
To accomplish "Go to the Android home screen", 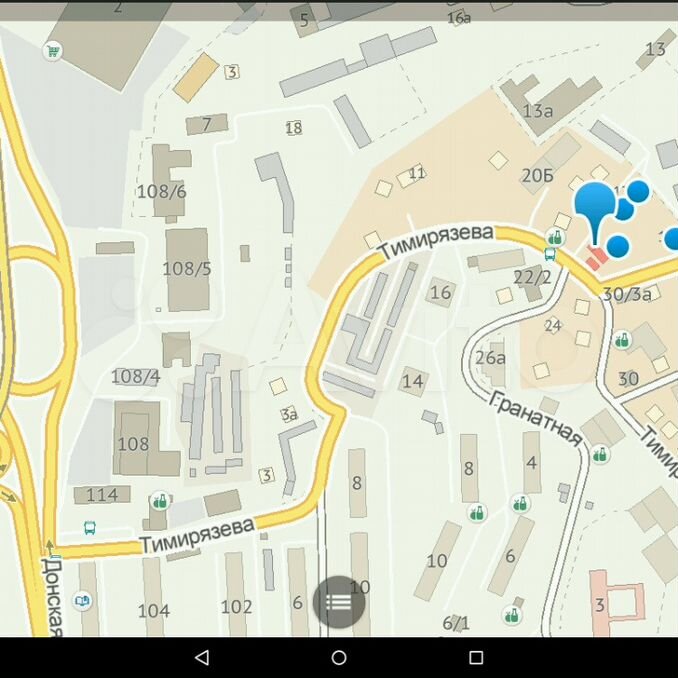I will (339, 657).
